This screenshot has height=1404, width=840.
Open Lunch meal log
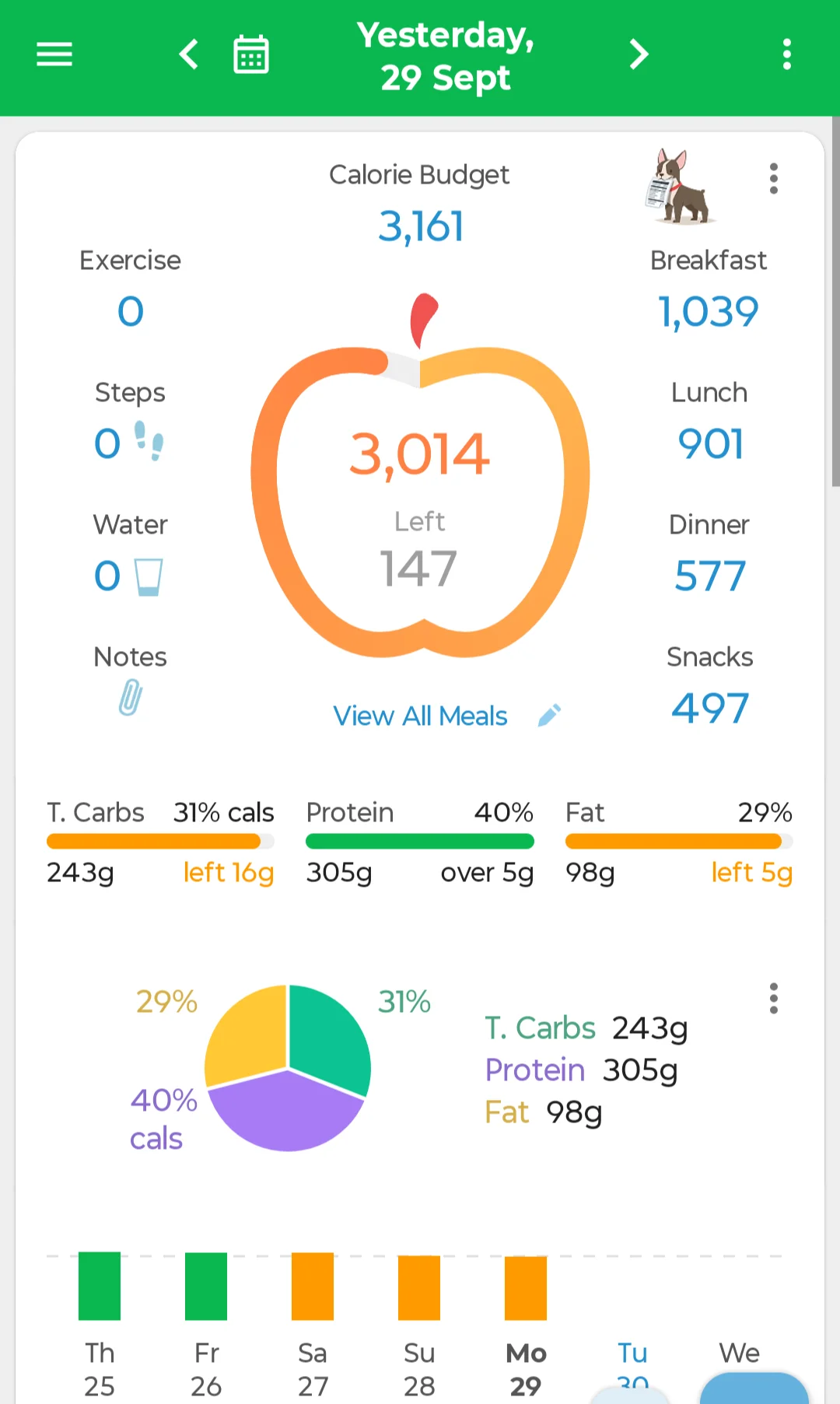710,422
